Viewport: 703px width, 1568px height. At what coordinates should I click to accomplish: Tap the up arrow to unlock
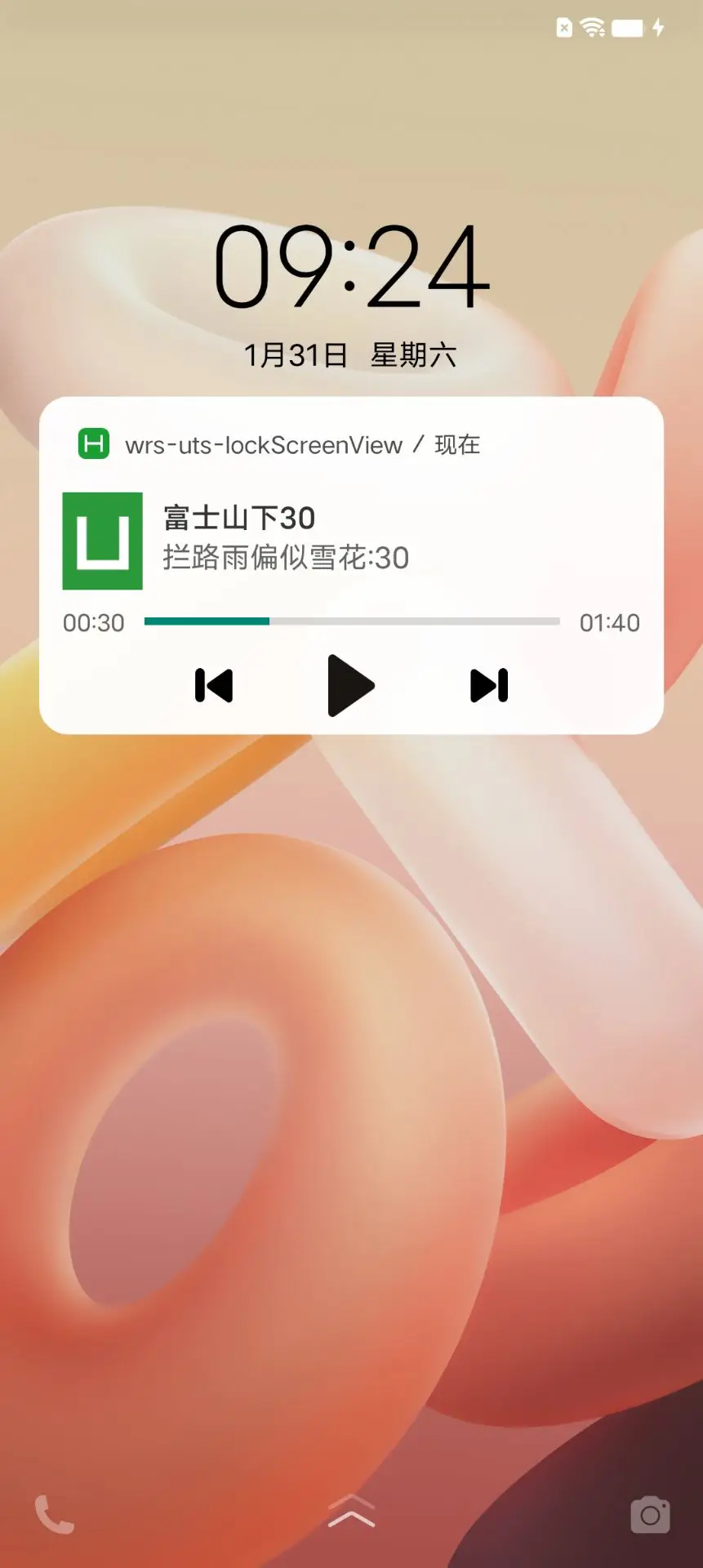(x=351, y=1512)
